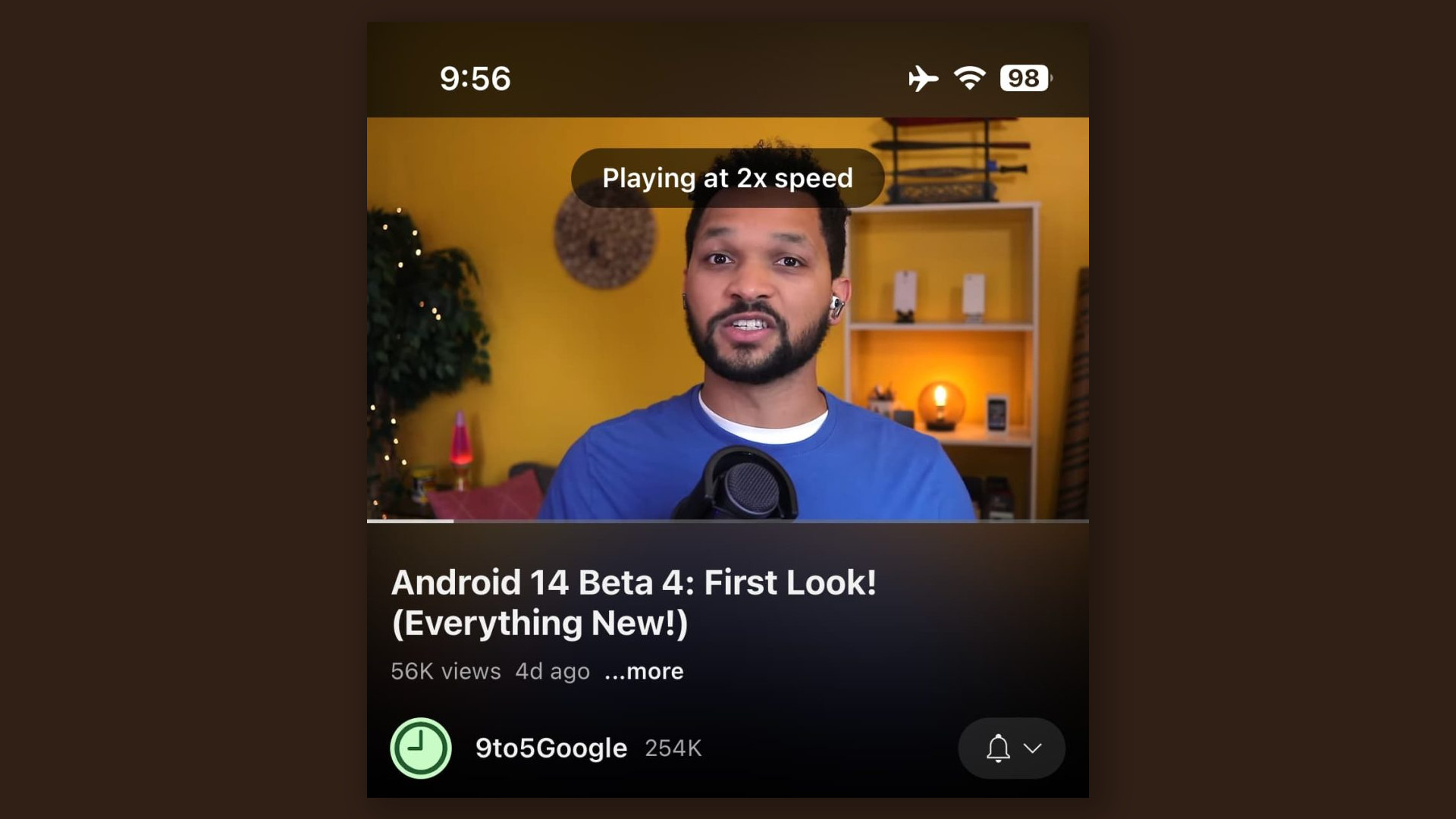Tap the video progress bar

[728, 521]
